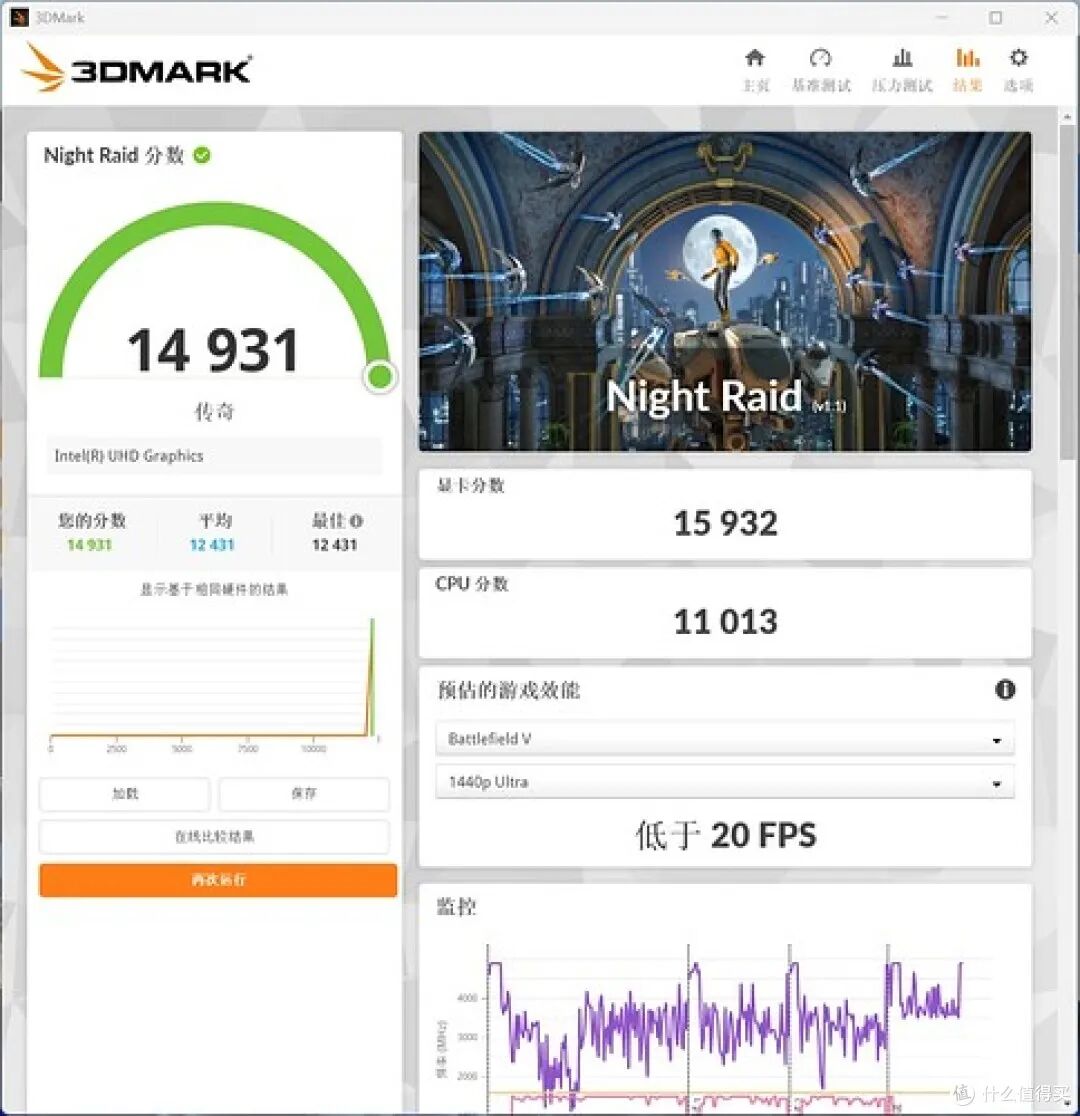The image size is (1080, 1116).
Task: Tap 在线比较结果 to compare results online
Action: pyautogui.click(x=214, y=837)
